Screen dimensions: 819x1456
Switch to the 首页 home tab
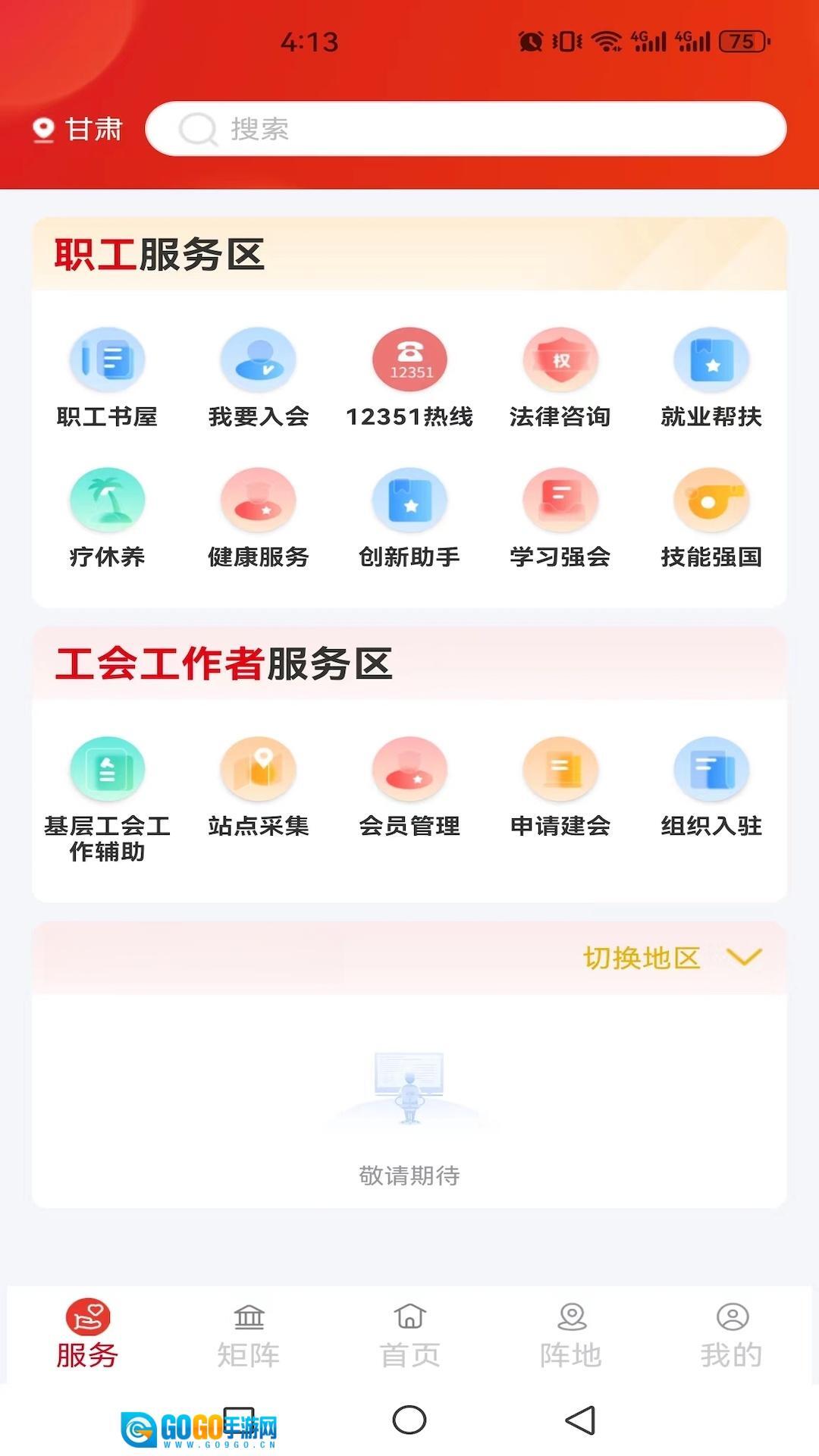[409, 1335]
